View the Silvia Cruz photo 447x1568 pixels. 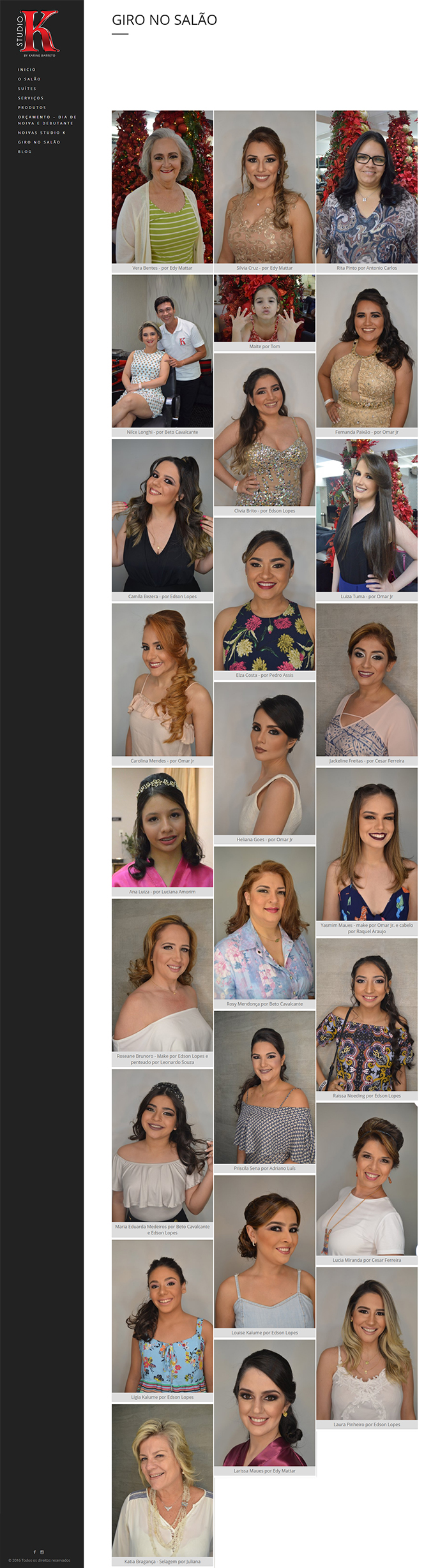click(x=264, y=187)
